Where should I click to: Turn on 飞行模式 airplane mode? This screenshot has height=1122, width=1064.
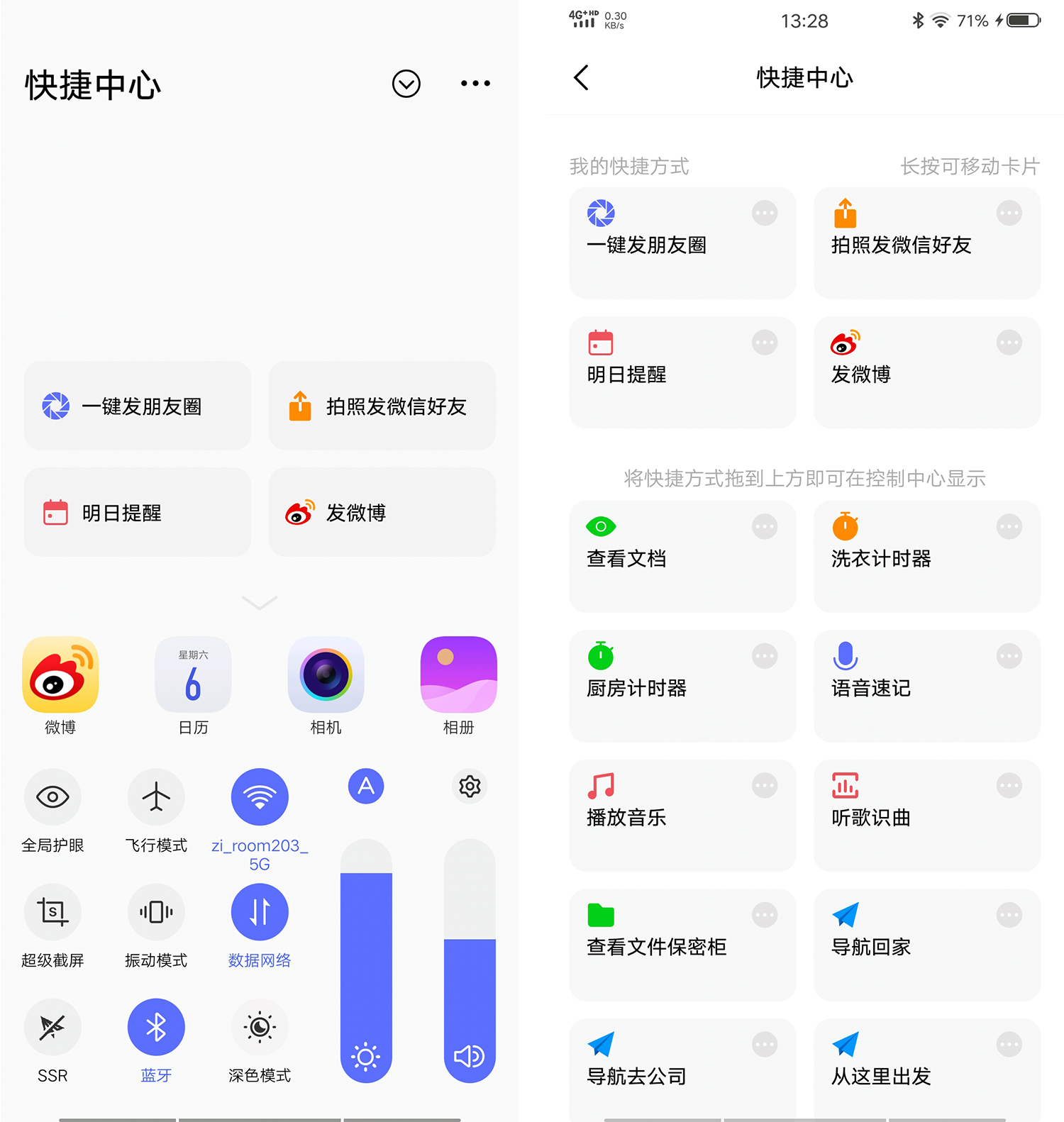(x=156, y=797)
